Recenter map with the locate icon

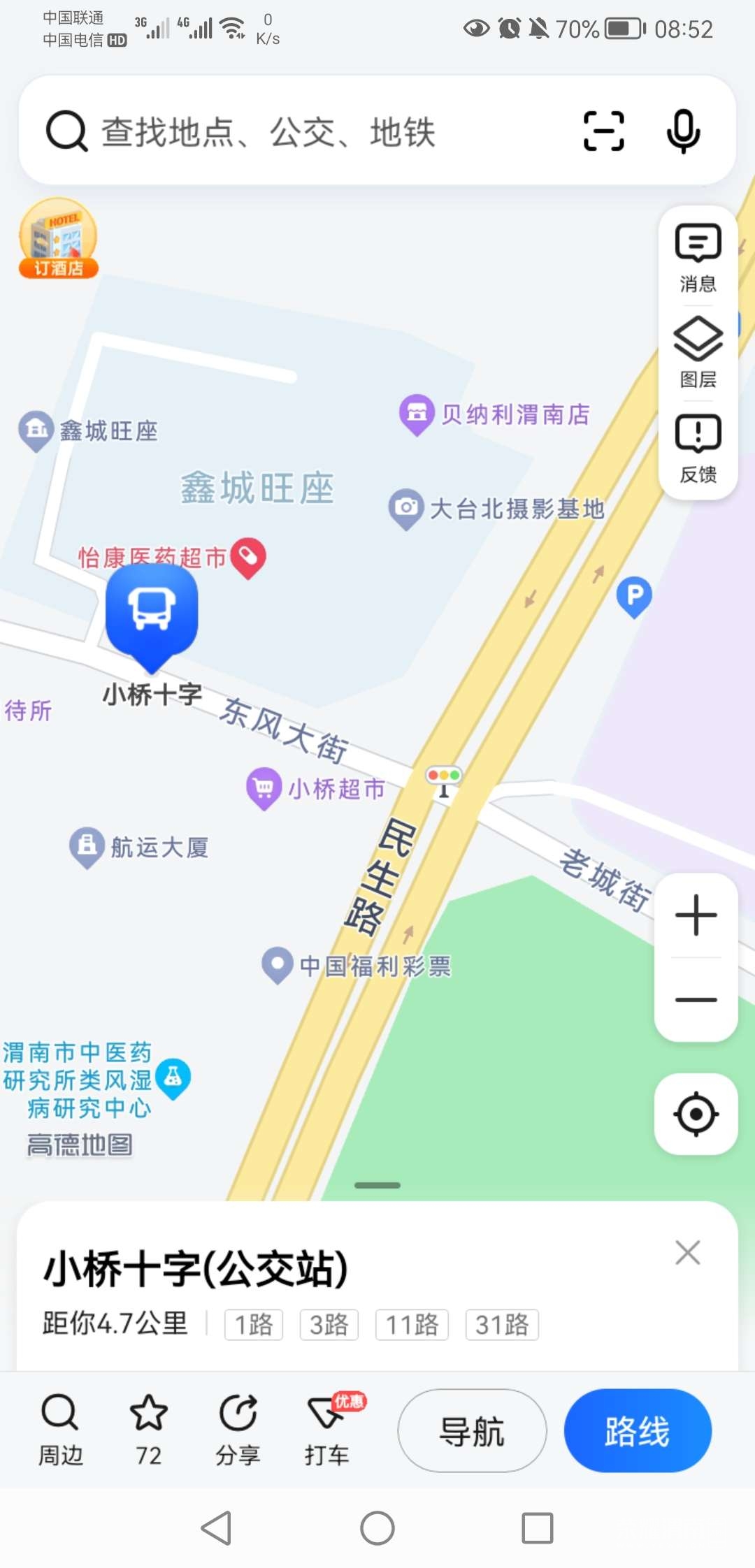pyautogui.click(x=696, y=1115)
